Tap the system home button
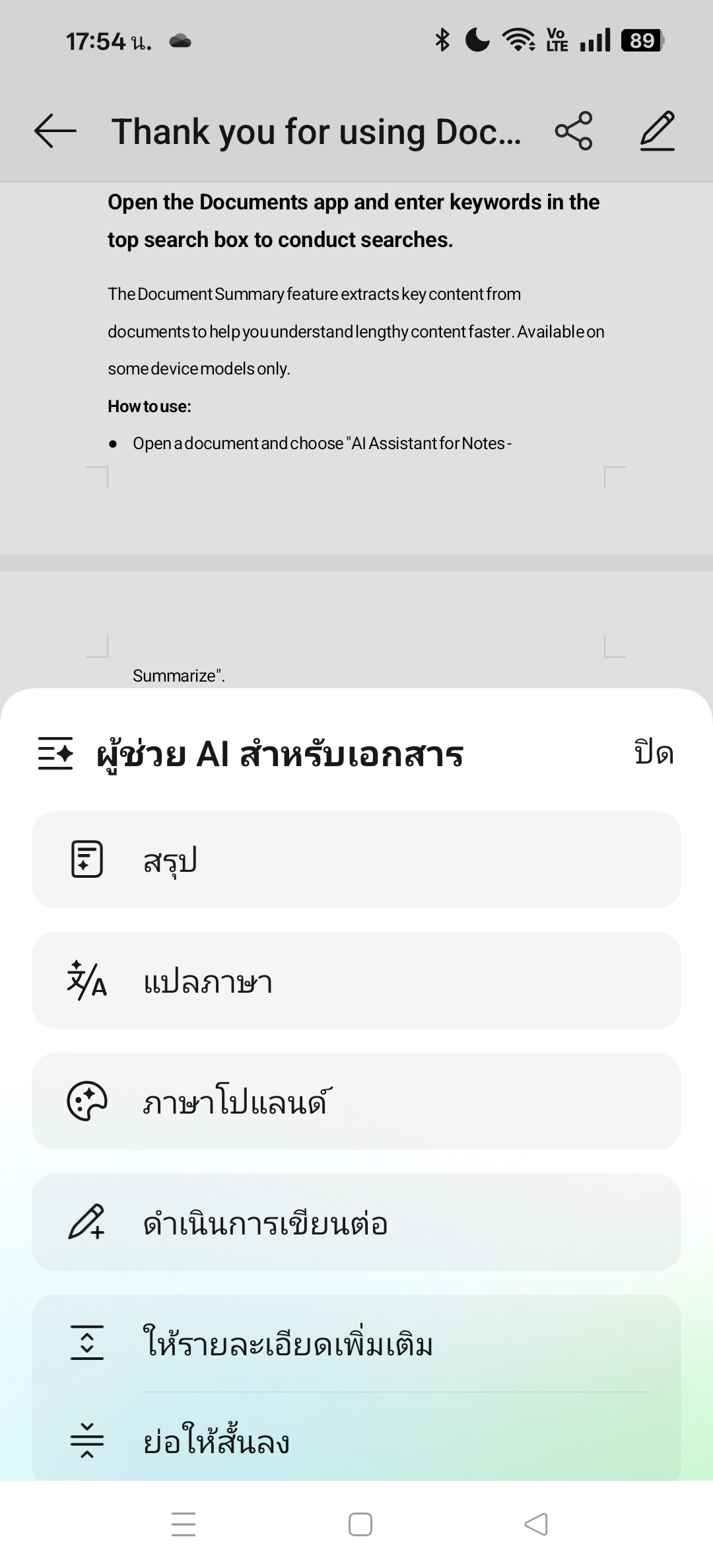Viewport: 713px width, 1568px height. (360, 1524)
